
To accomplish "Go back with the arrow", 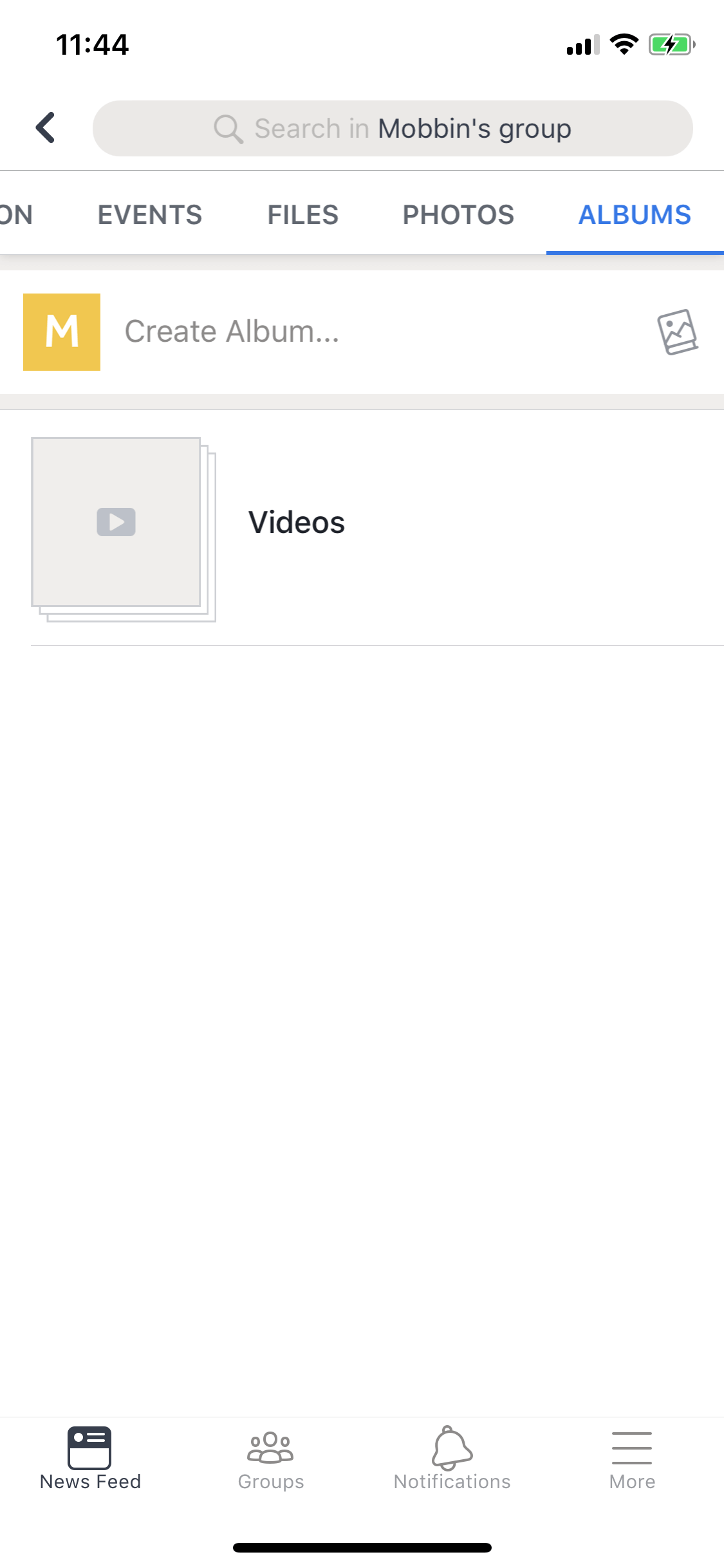I will point(45,127).
